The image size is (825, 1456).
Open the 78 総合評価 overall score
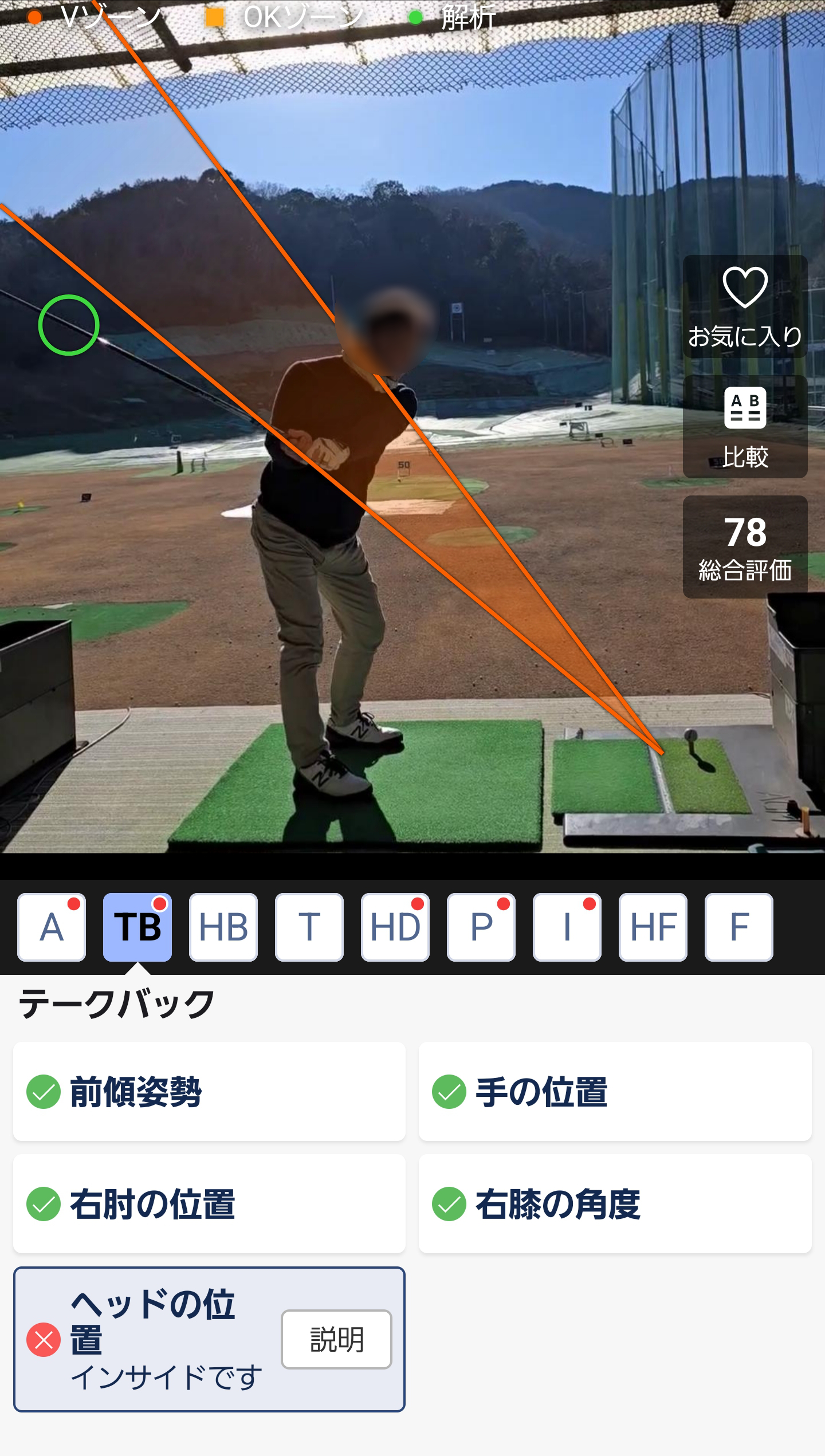[745, 548]
